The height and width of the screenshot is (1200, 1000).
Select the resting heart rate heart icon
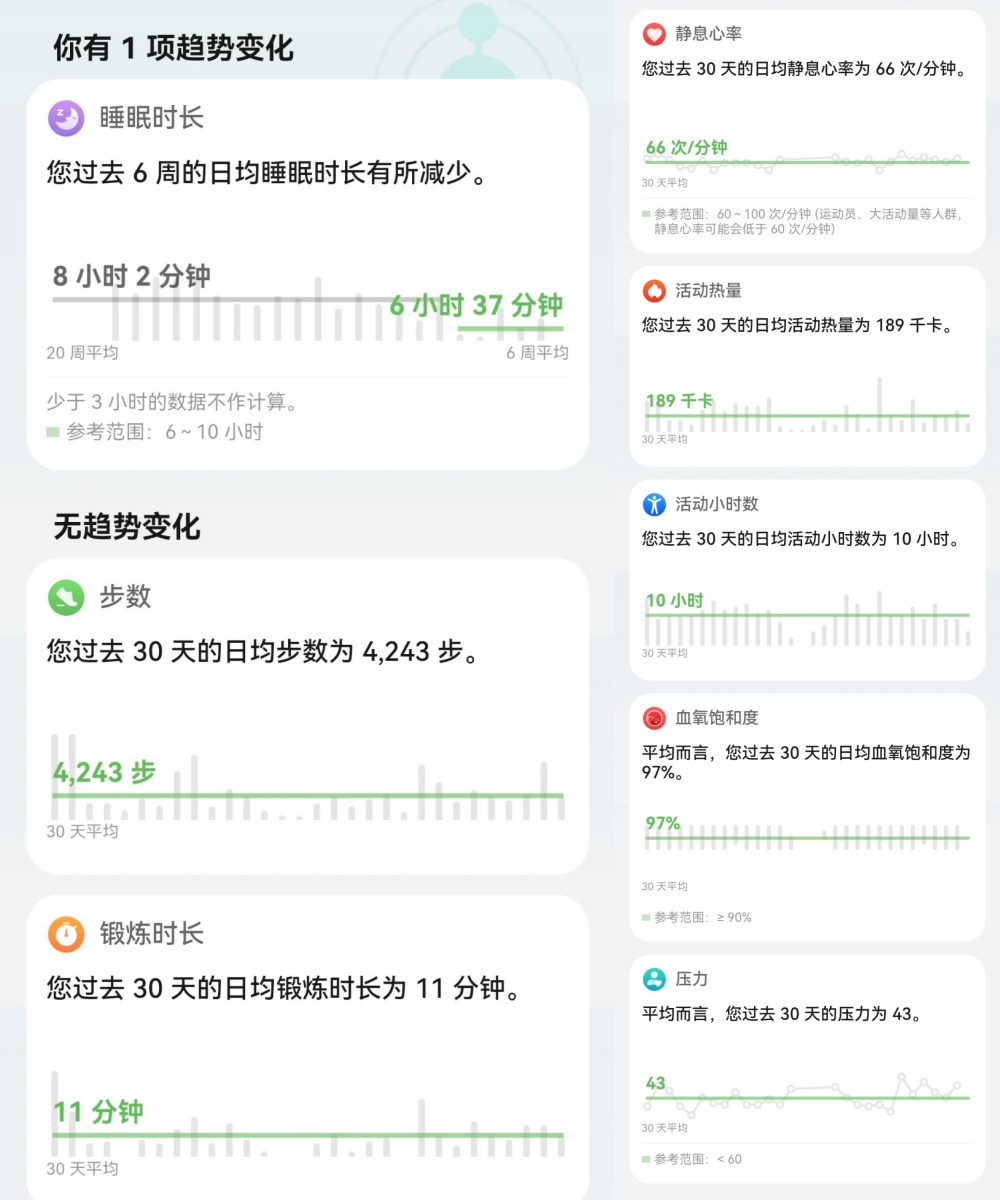[655, 33]
